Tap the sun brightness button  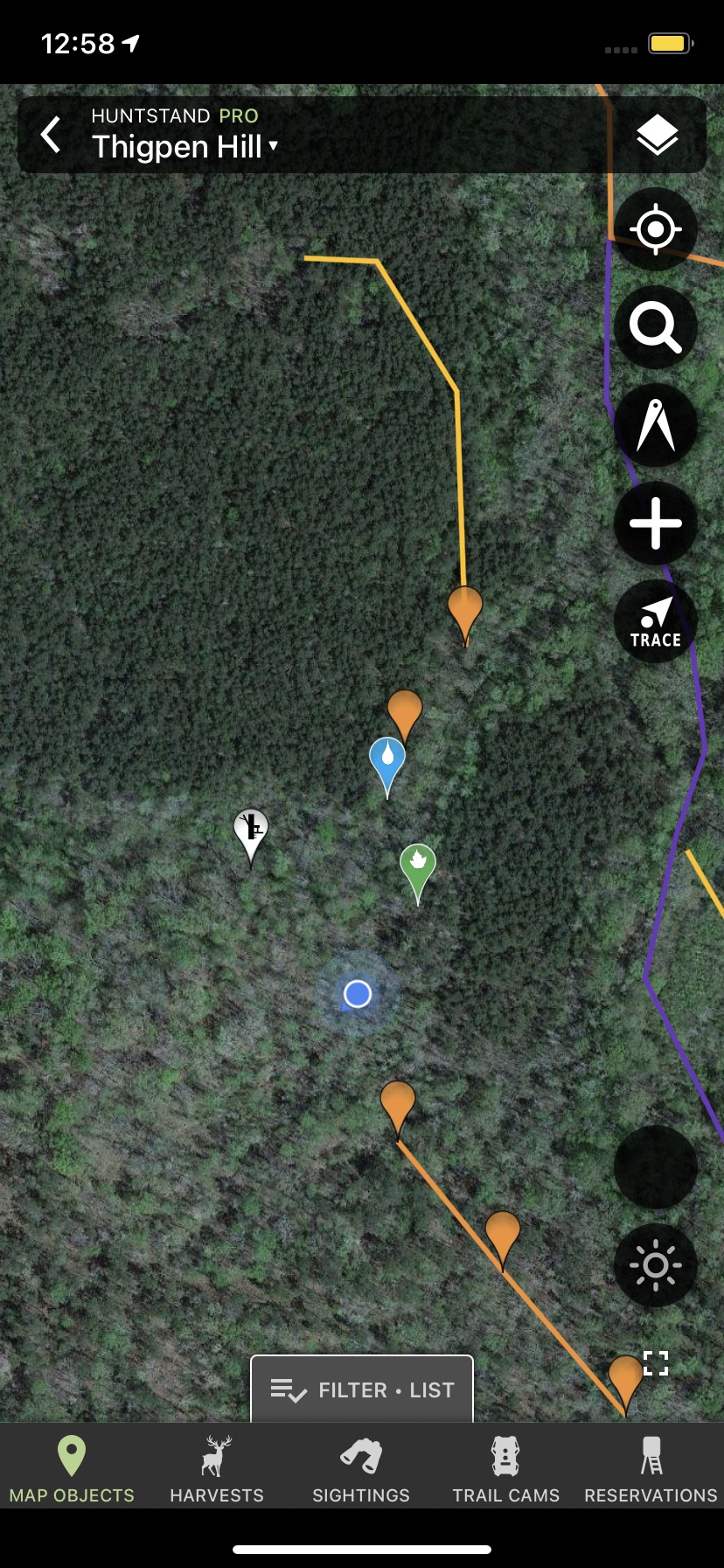656,1265
